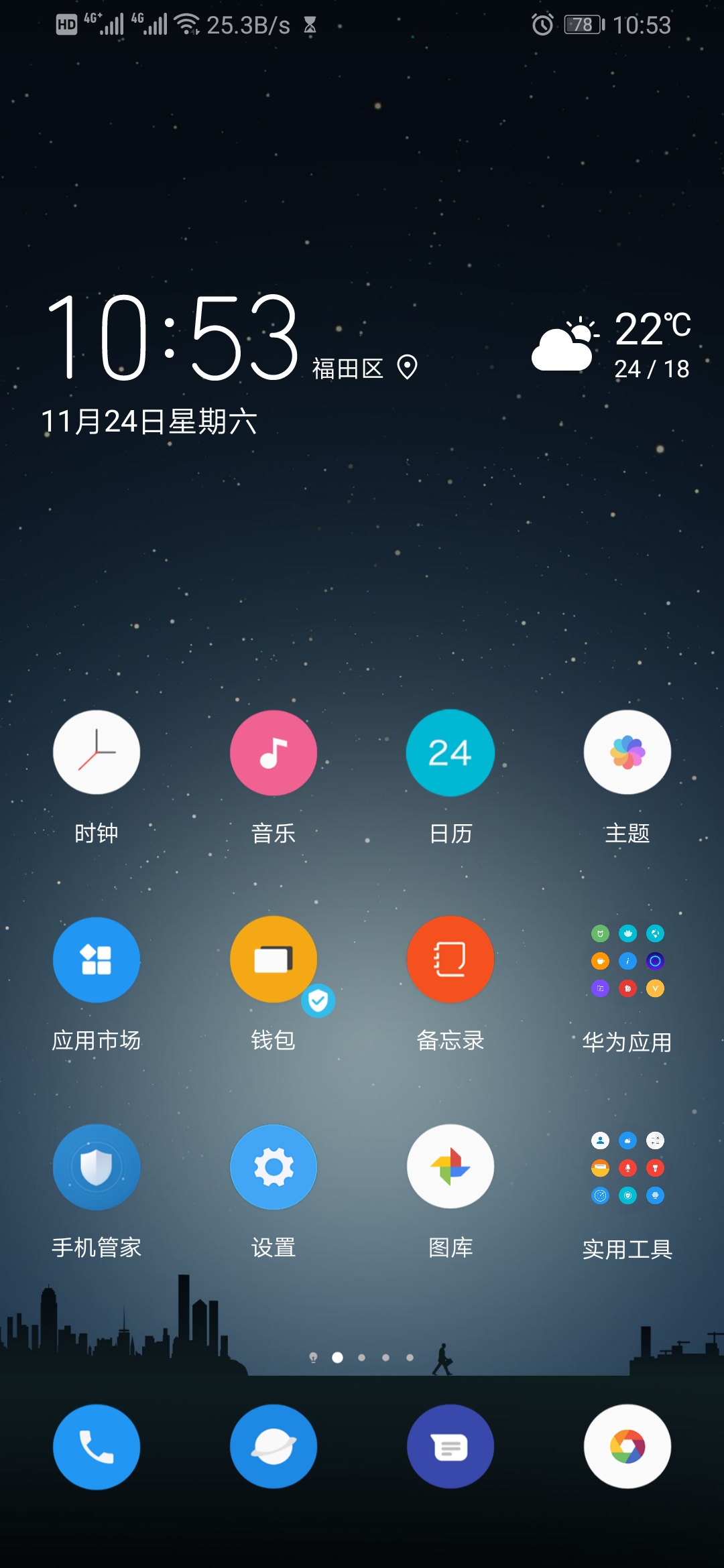
Task: Open the 钱包 (Wallet) app
Action: click(x=274, y=960)
